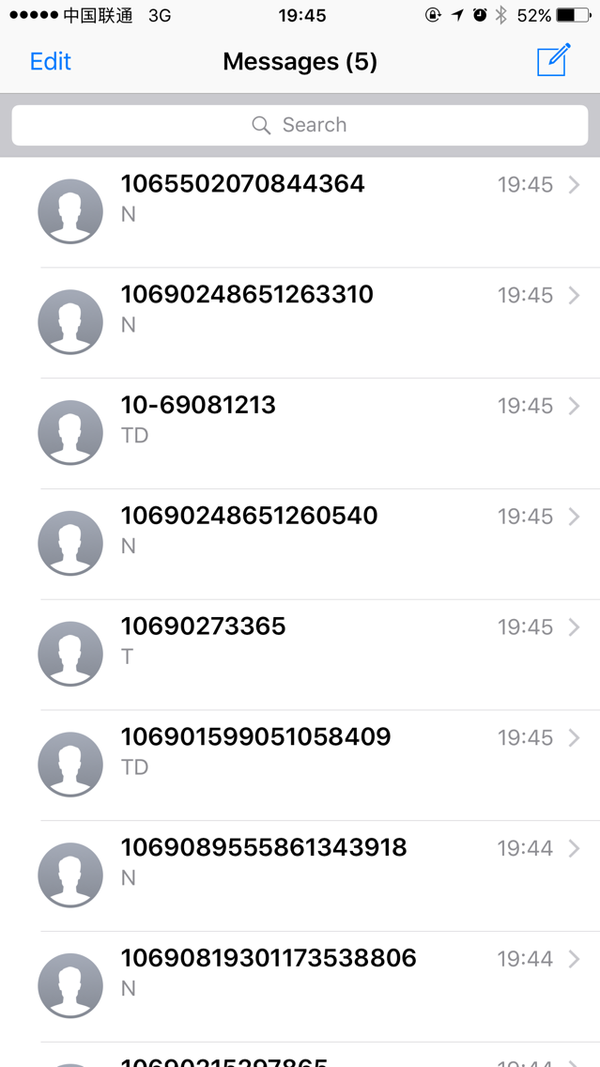
Task: View messages from 10690248651260540
Action: click(300, 544)
